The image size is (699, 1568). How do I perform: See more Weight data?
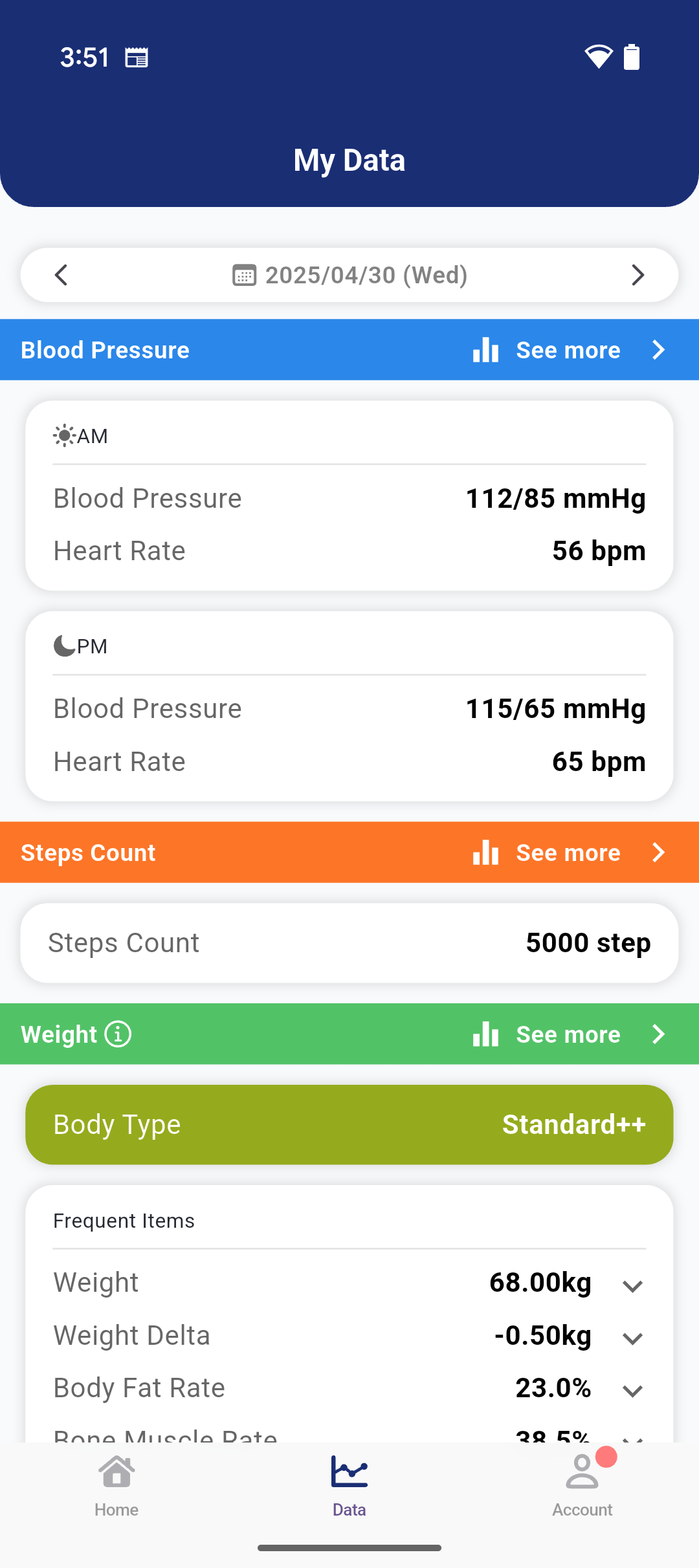pyautogui.click(x=568, y=1034)
